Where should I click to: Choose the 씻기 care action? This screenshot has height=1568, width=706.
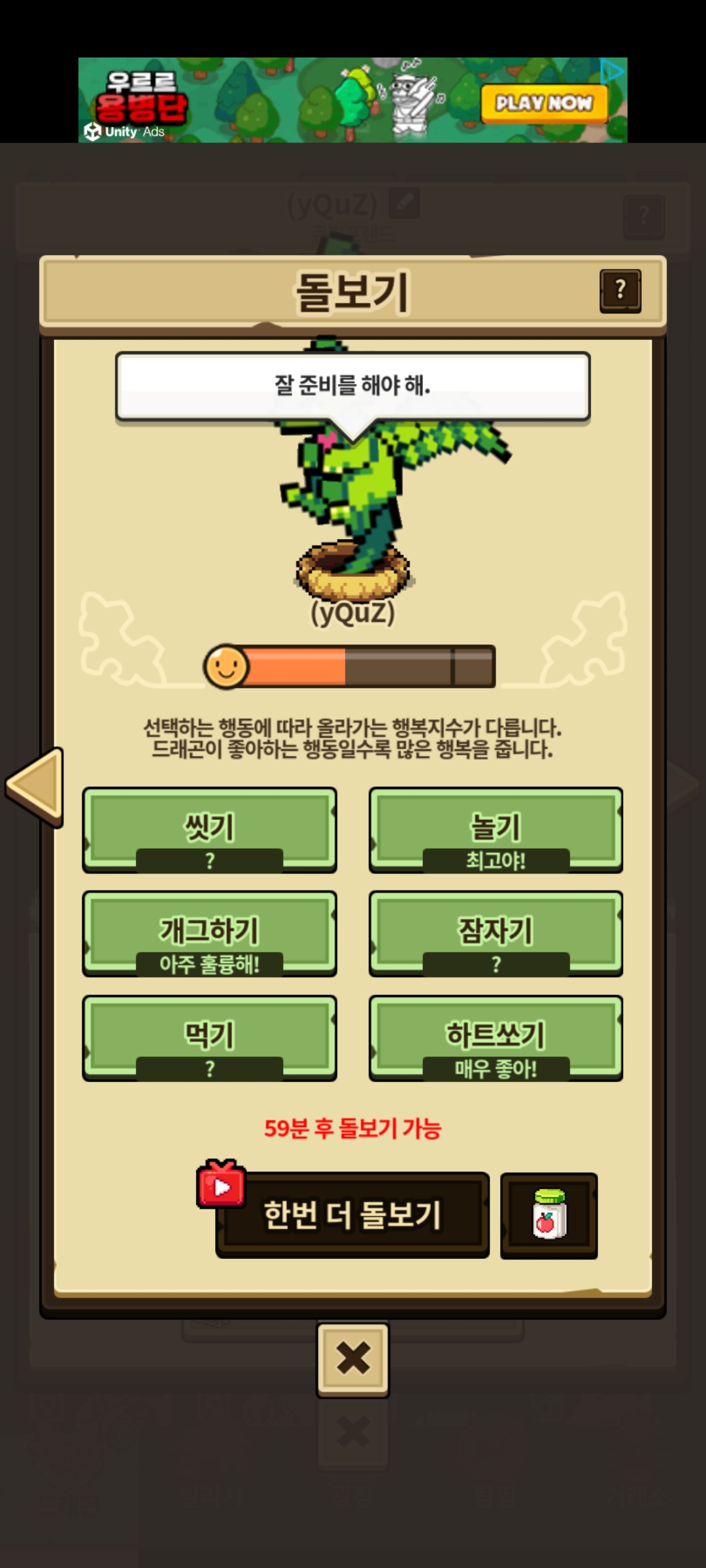click(209, 830)
